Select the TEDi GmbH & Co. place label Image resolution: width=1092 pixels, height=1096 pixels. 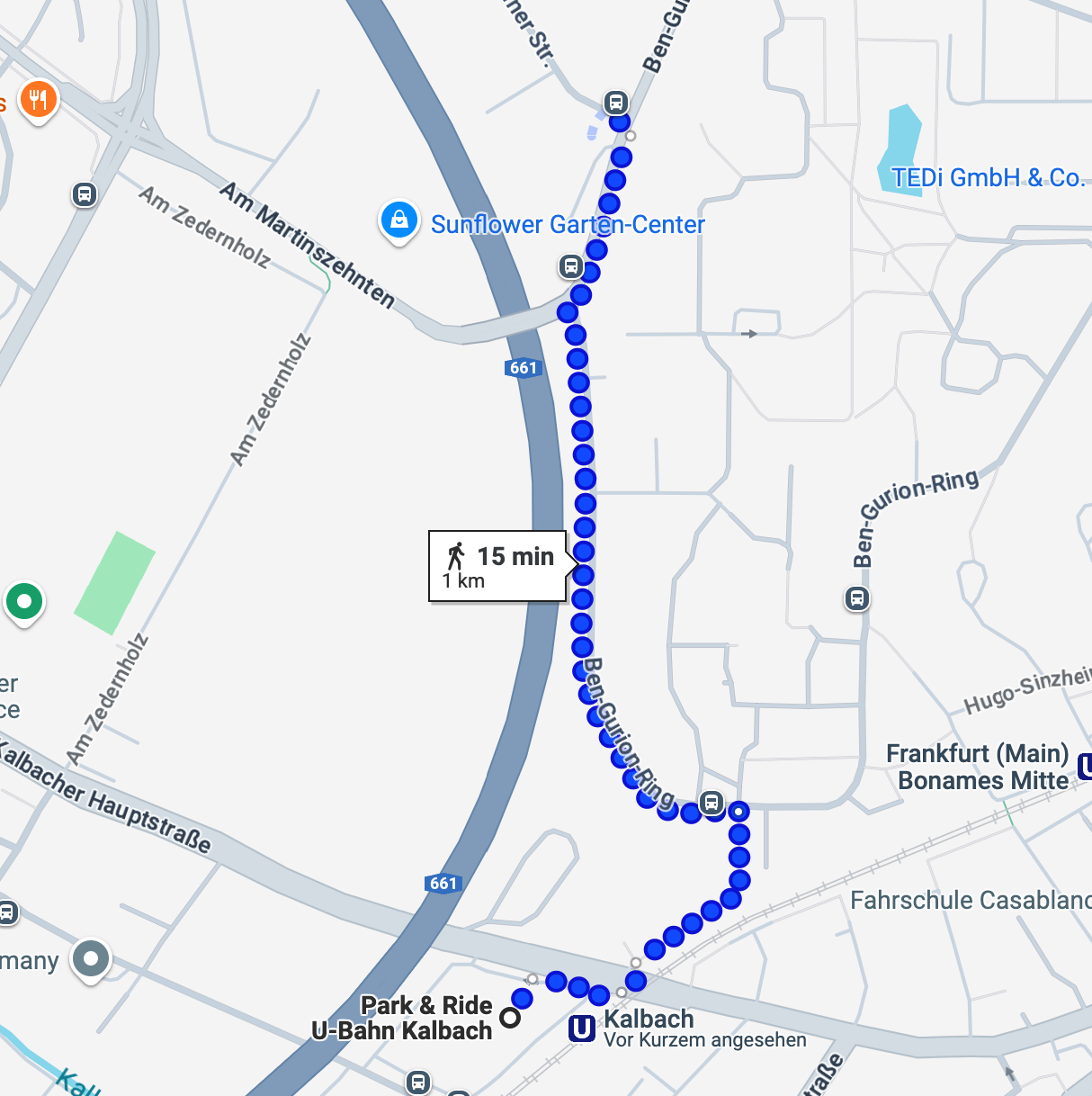coord(987,178)
